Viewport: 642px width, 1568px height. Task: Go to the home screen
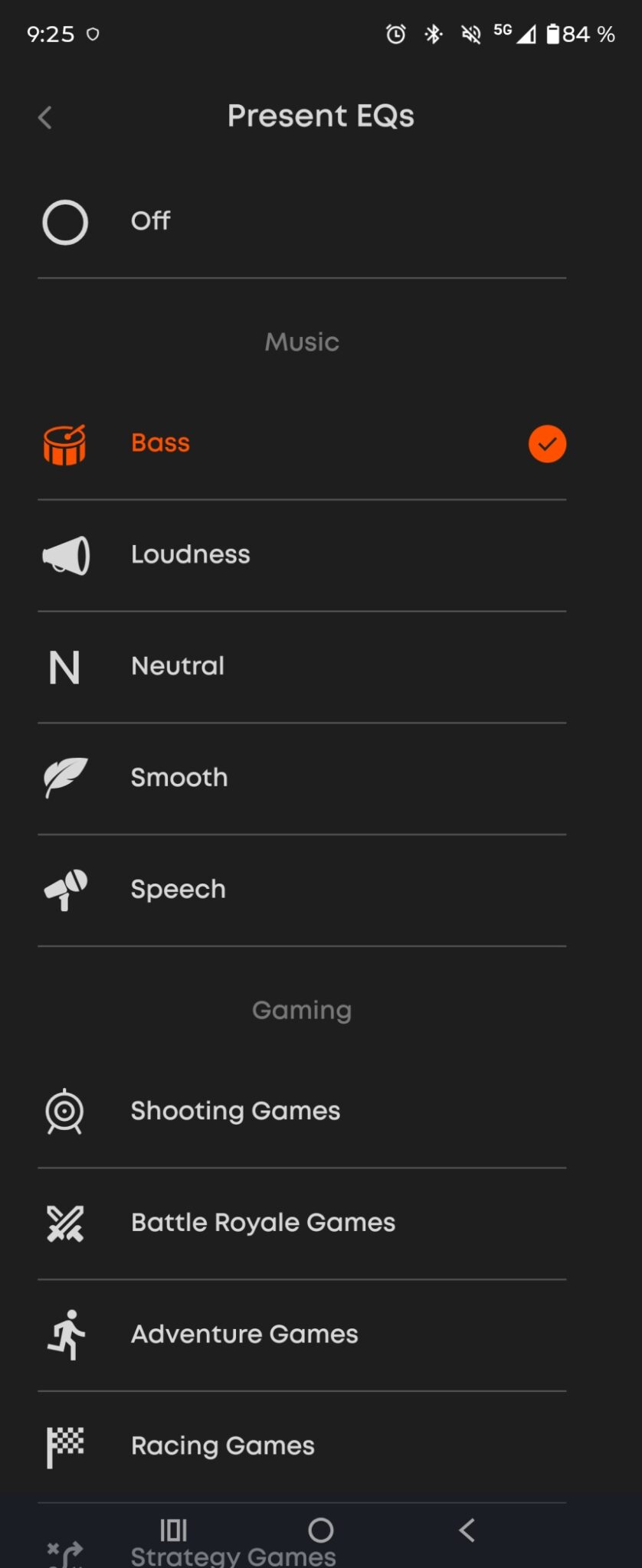[321, 1530]
